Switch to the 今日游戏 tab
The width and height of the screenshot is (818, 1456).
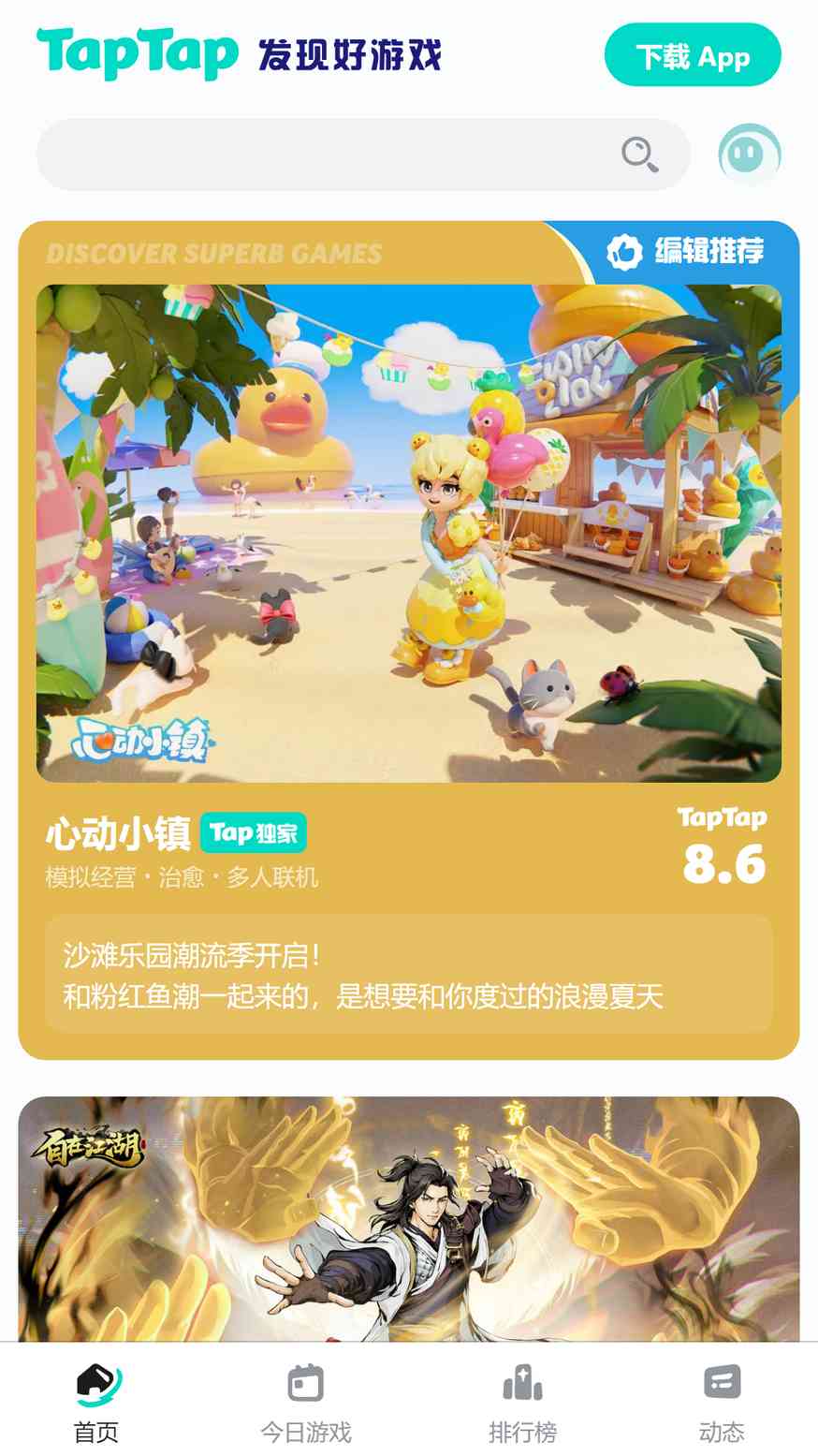(x=305, y=1403)
